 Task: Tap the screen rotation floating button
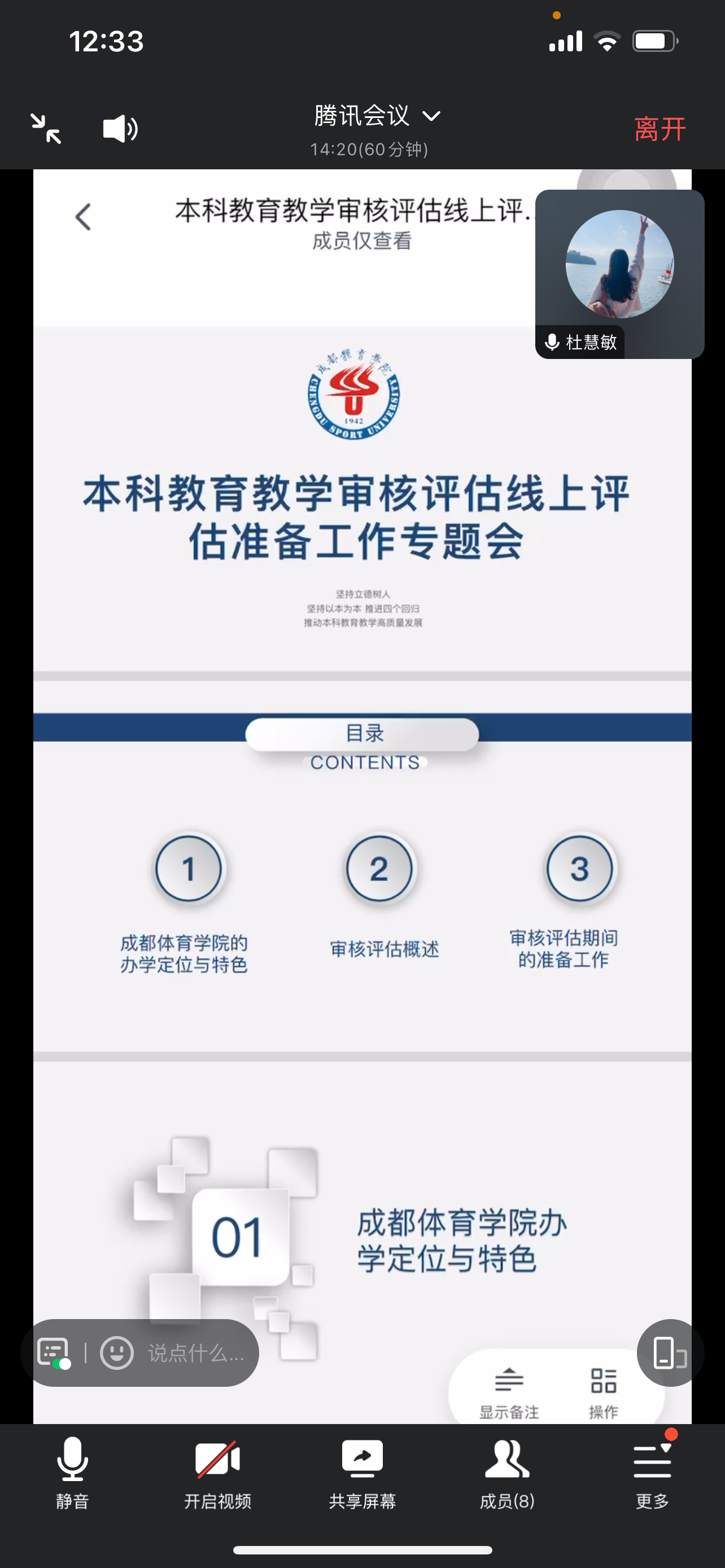pyautogui.click(x=670, y=1352)
